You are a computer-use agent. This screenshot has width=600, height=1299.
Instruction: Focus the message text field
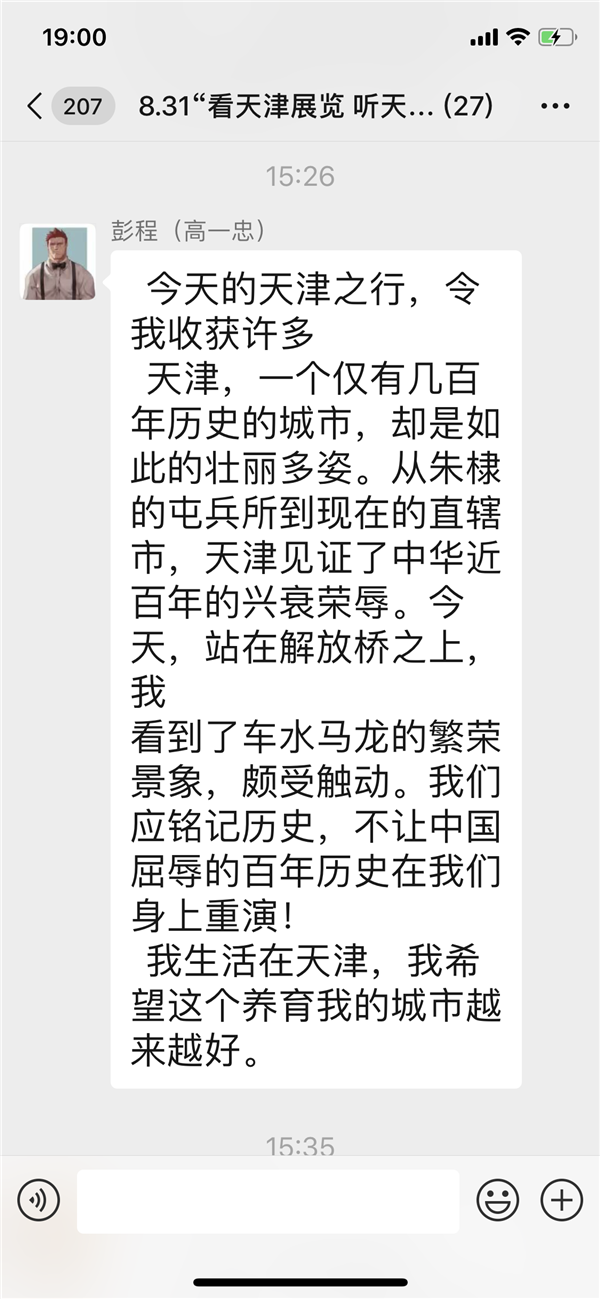click(x=268, y=1200)
